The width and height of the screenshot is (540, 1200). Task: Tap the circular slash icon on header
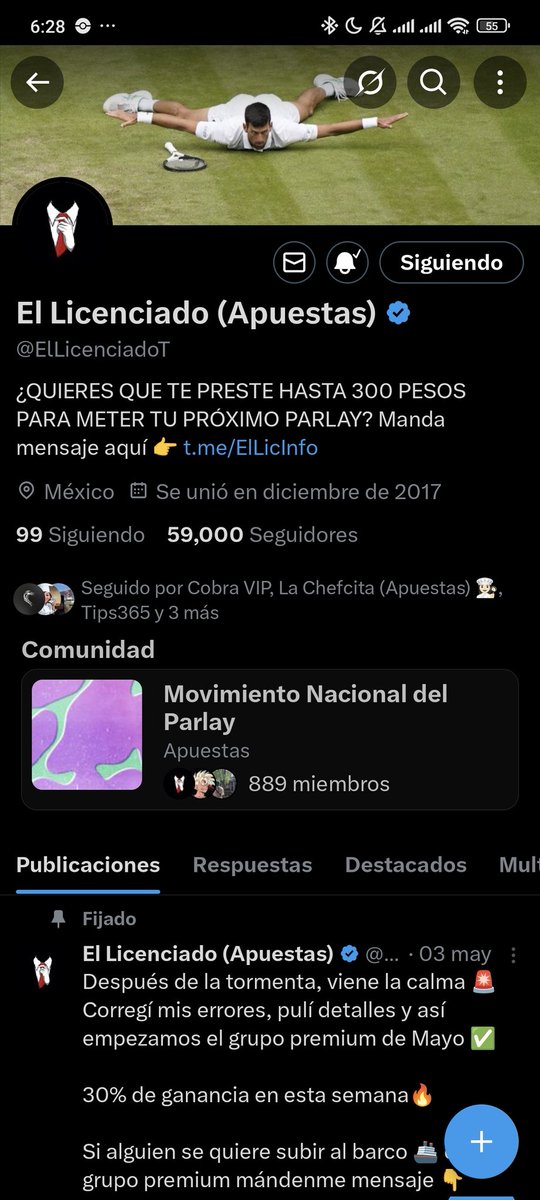pyautogui.click(x=370, y=82)
